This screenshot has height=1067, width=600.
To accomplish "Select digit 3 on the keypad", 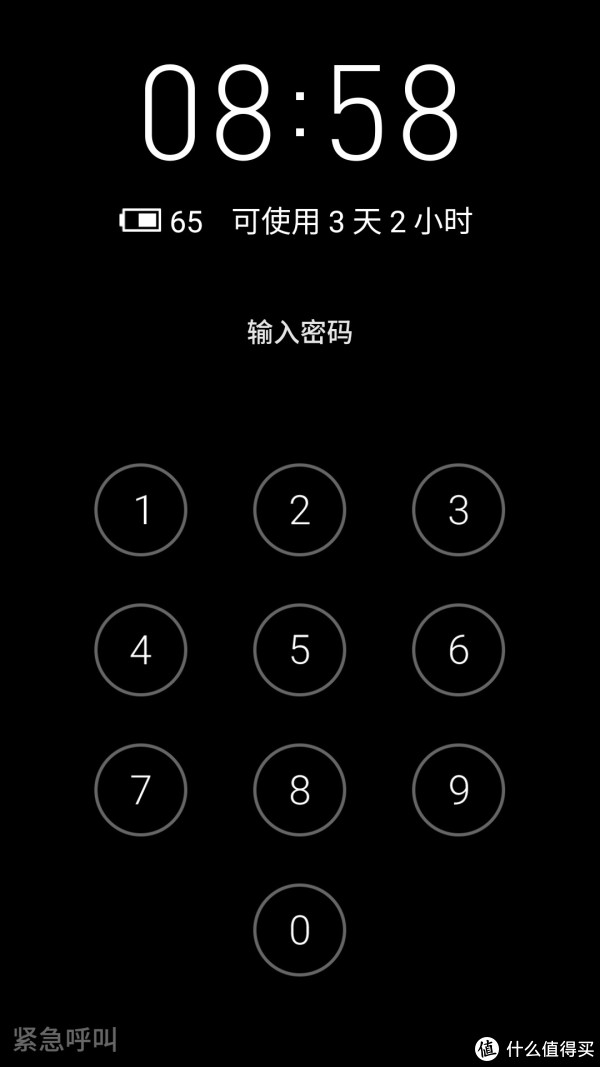I will point(459,510).
